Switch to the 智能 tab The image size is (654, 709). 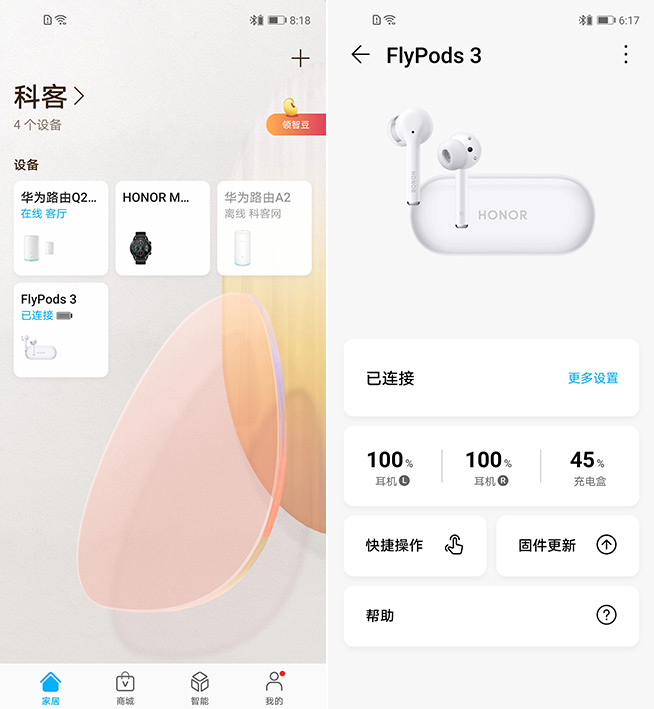(200, 687)
